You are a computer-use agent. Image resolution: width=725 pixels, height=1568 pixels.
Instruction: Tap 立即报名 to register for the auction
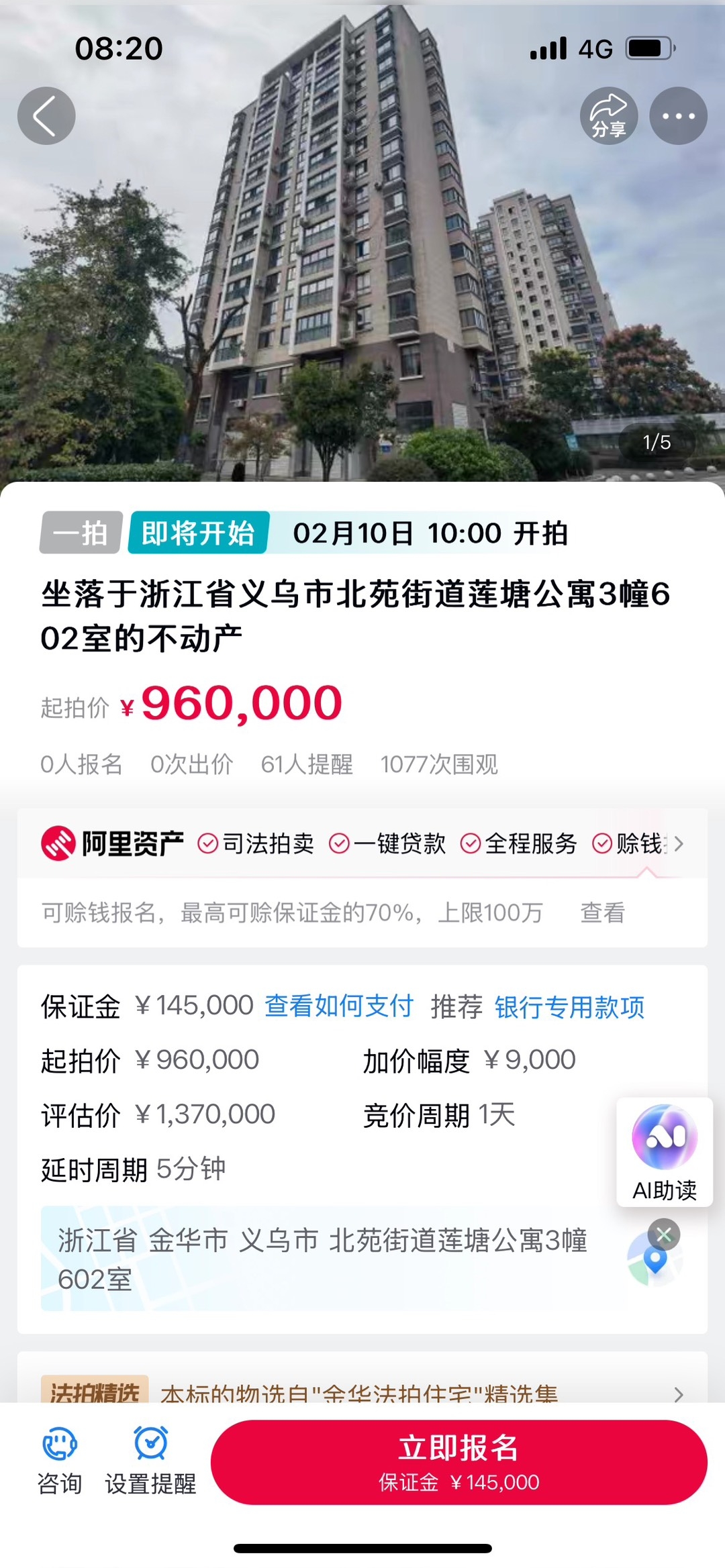tap(458, 1462)
